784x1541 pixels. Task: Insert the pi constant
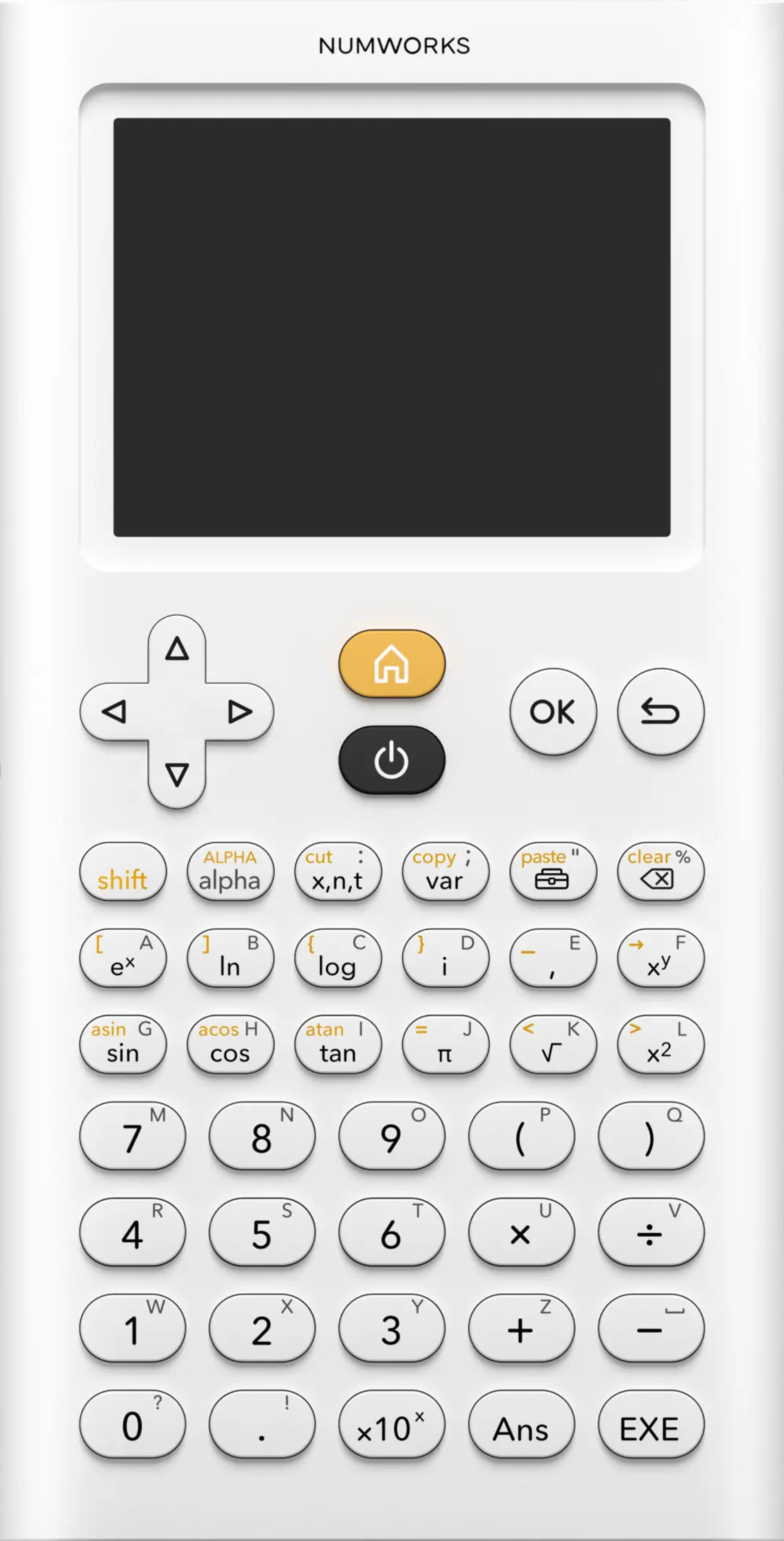(x=445, y=1045)
